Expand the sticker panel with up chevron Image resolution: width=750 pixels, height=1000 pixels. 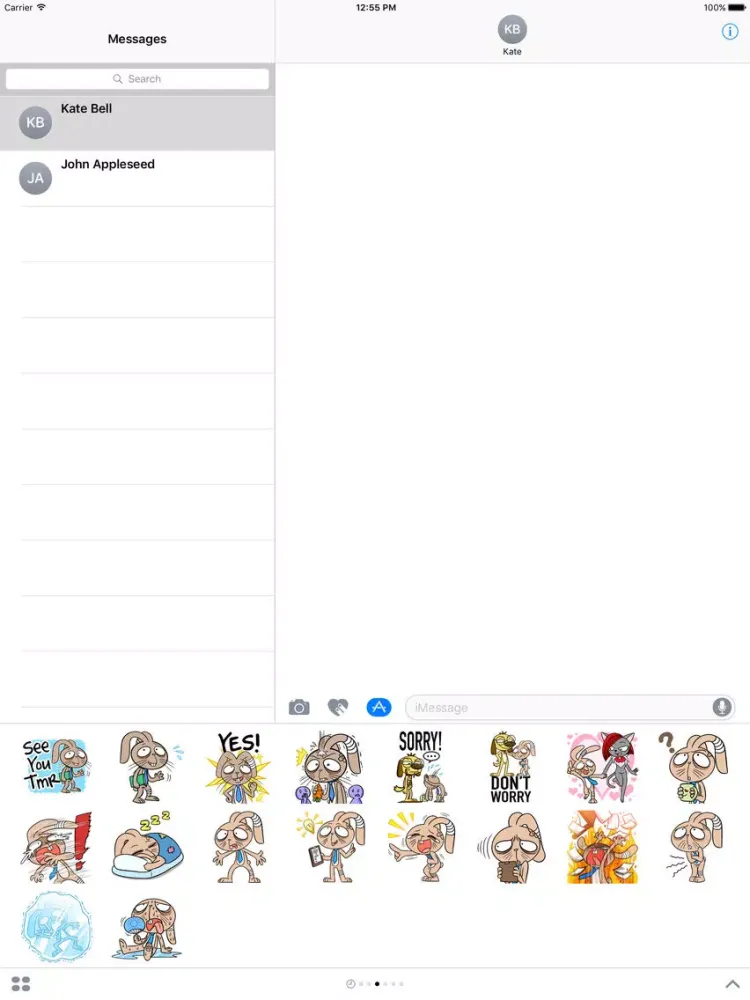tap(732, 984)
